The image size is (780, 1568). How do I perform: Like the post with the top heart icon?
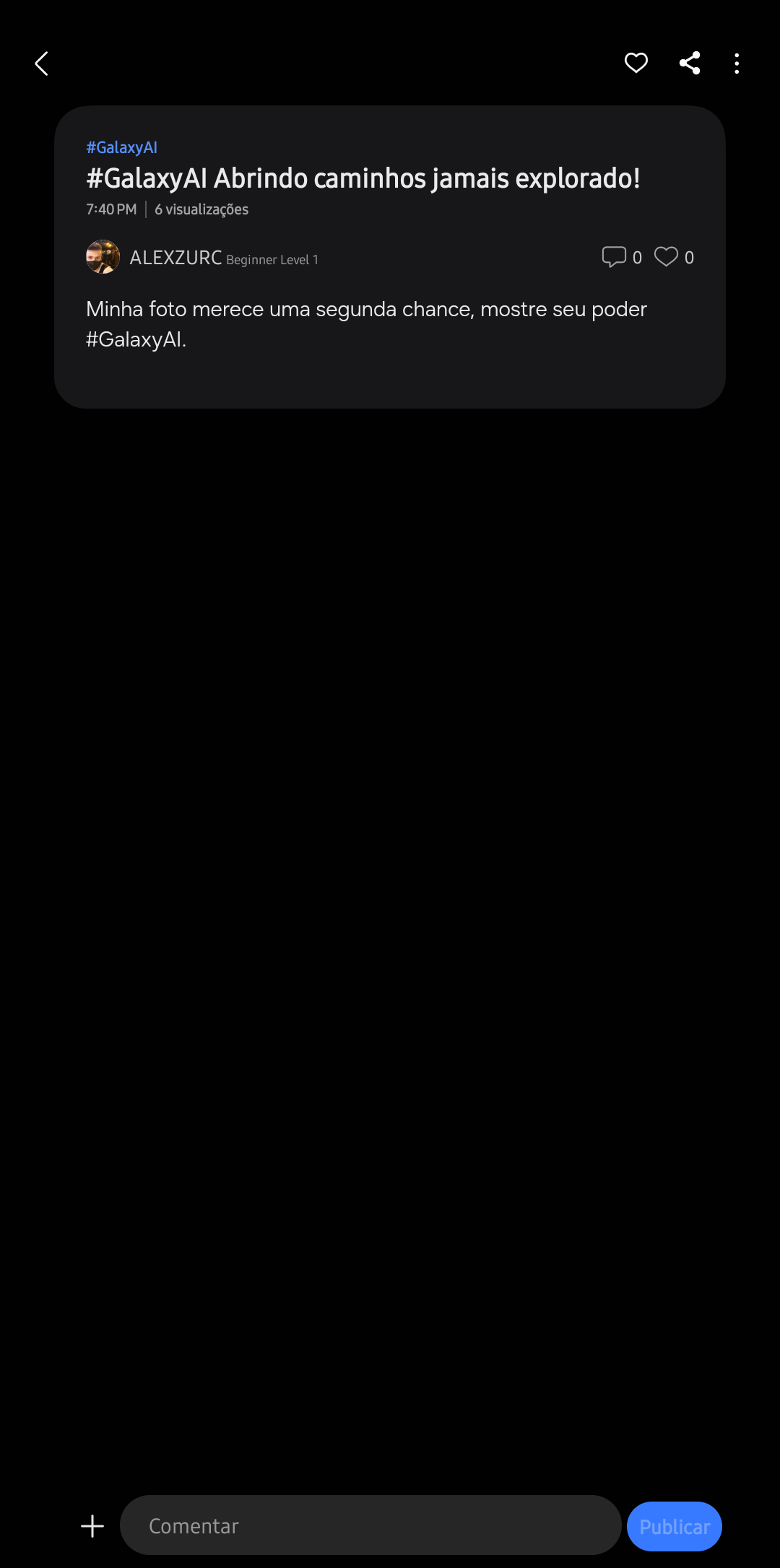click(636, 64)
